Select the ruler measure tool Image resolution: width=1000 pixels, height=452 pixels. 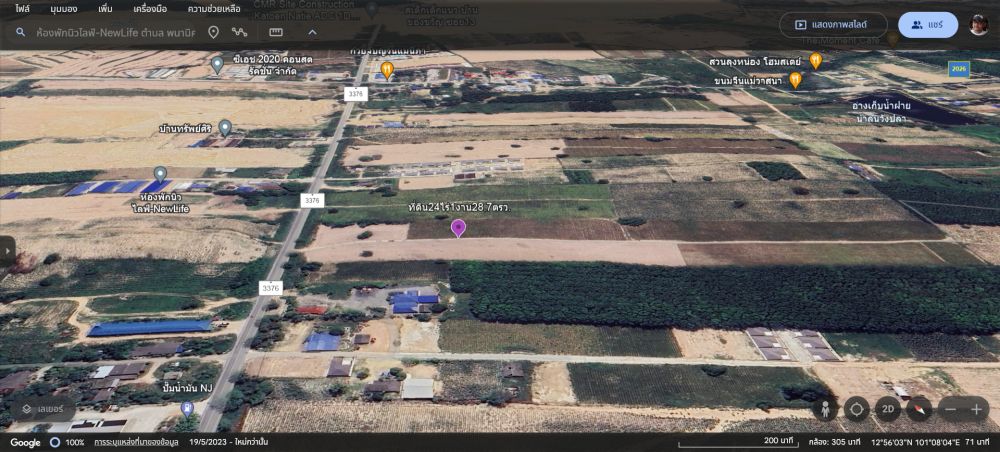click(x=276, y=32)
